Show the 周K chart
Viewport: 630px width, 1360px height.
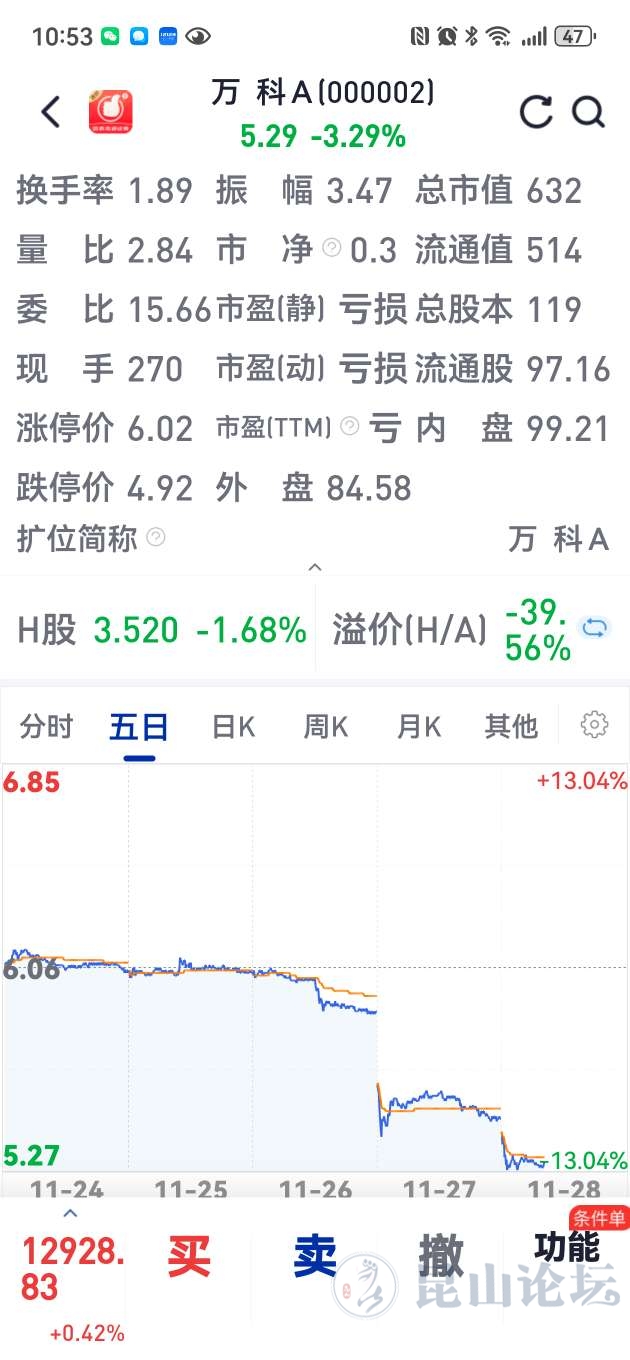326,726
